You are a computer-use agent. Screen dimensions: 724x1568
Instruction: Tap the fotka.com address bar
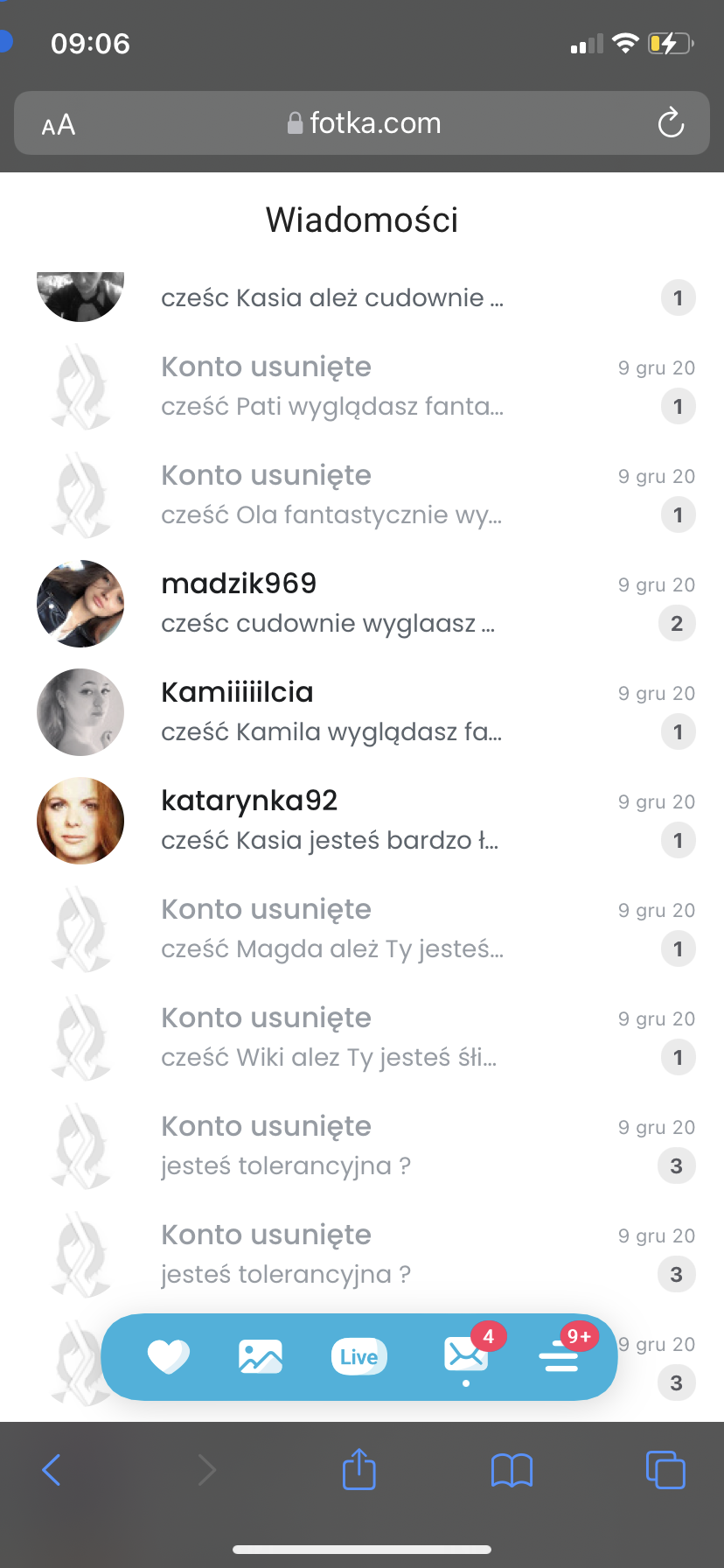pos(364,123)
